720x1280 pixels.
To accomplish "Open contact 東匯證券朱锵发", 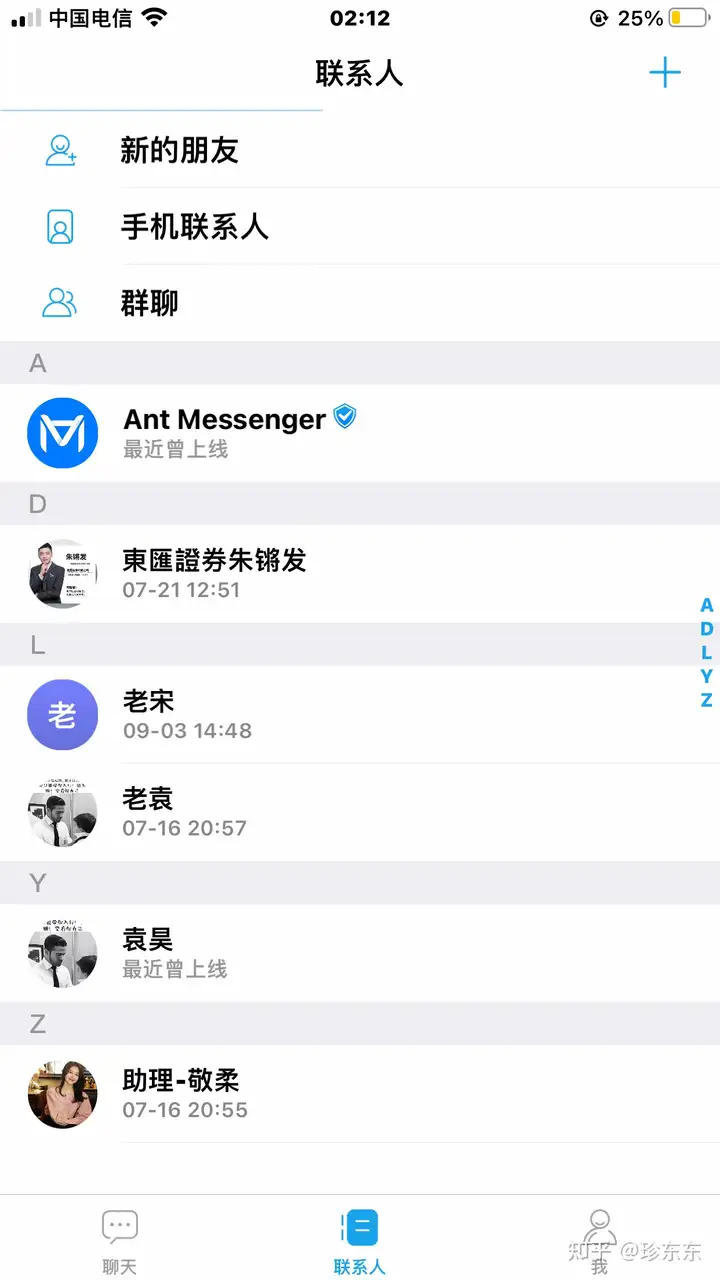I will [214, 573].
